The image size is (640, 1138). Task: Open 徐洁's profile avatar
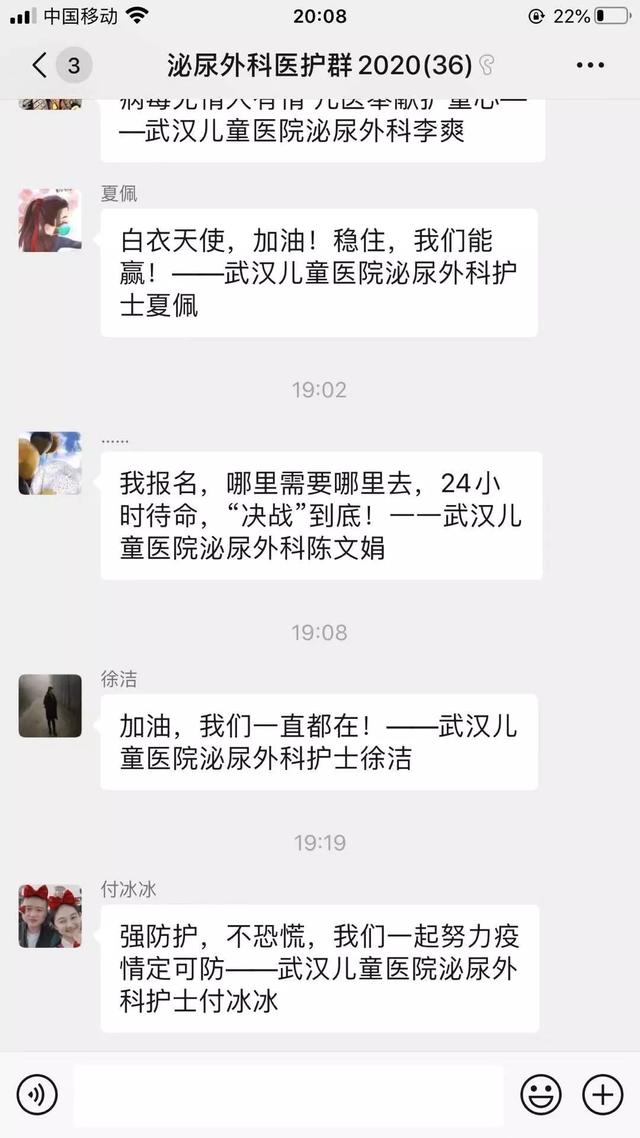point(50,706)
